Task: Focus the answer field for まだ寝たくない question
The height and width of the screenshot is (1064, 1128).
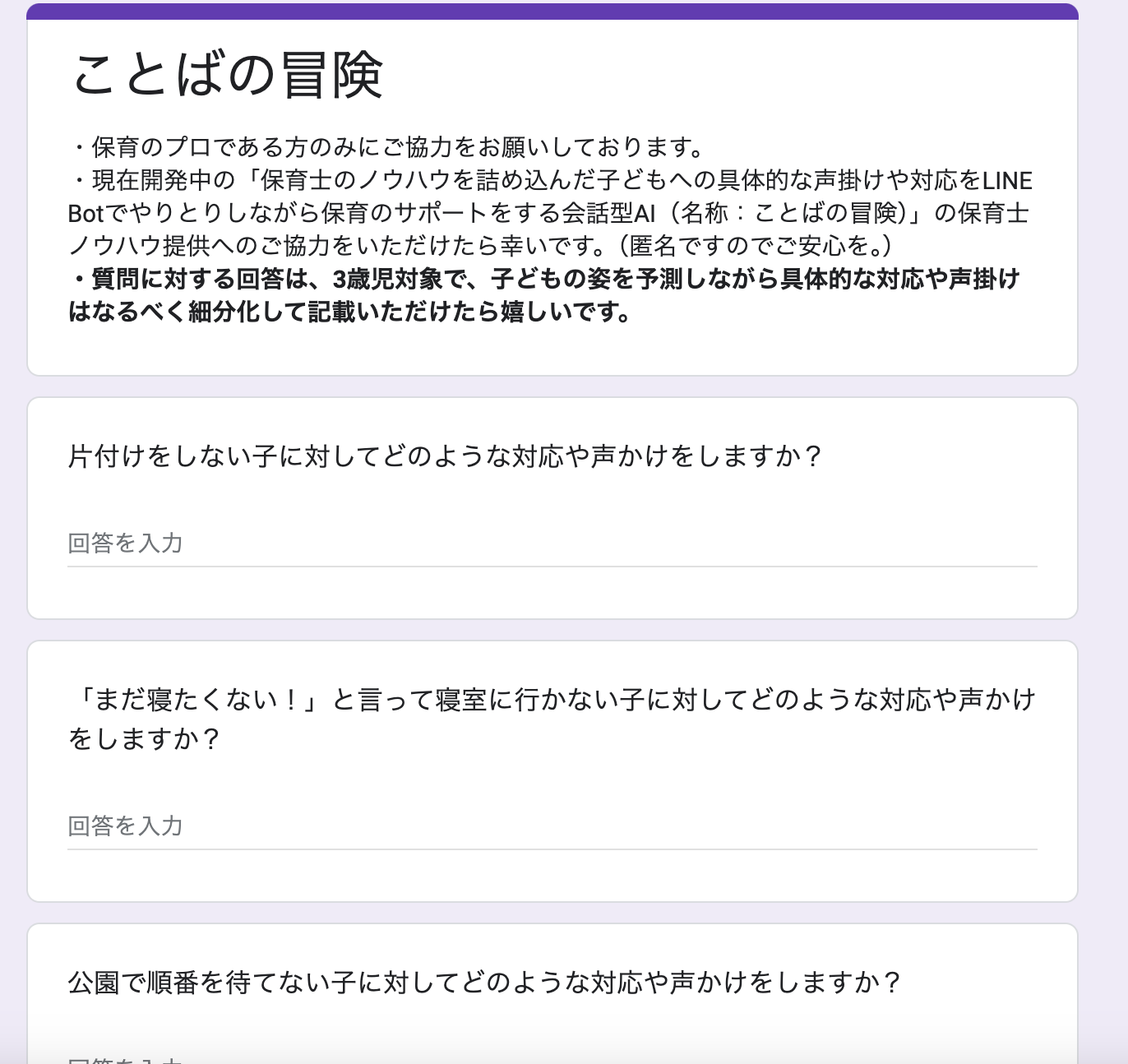Action: [552, 826]
